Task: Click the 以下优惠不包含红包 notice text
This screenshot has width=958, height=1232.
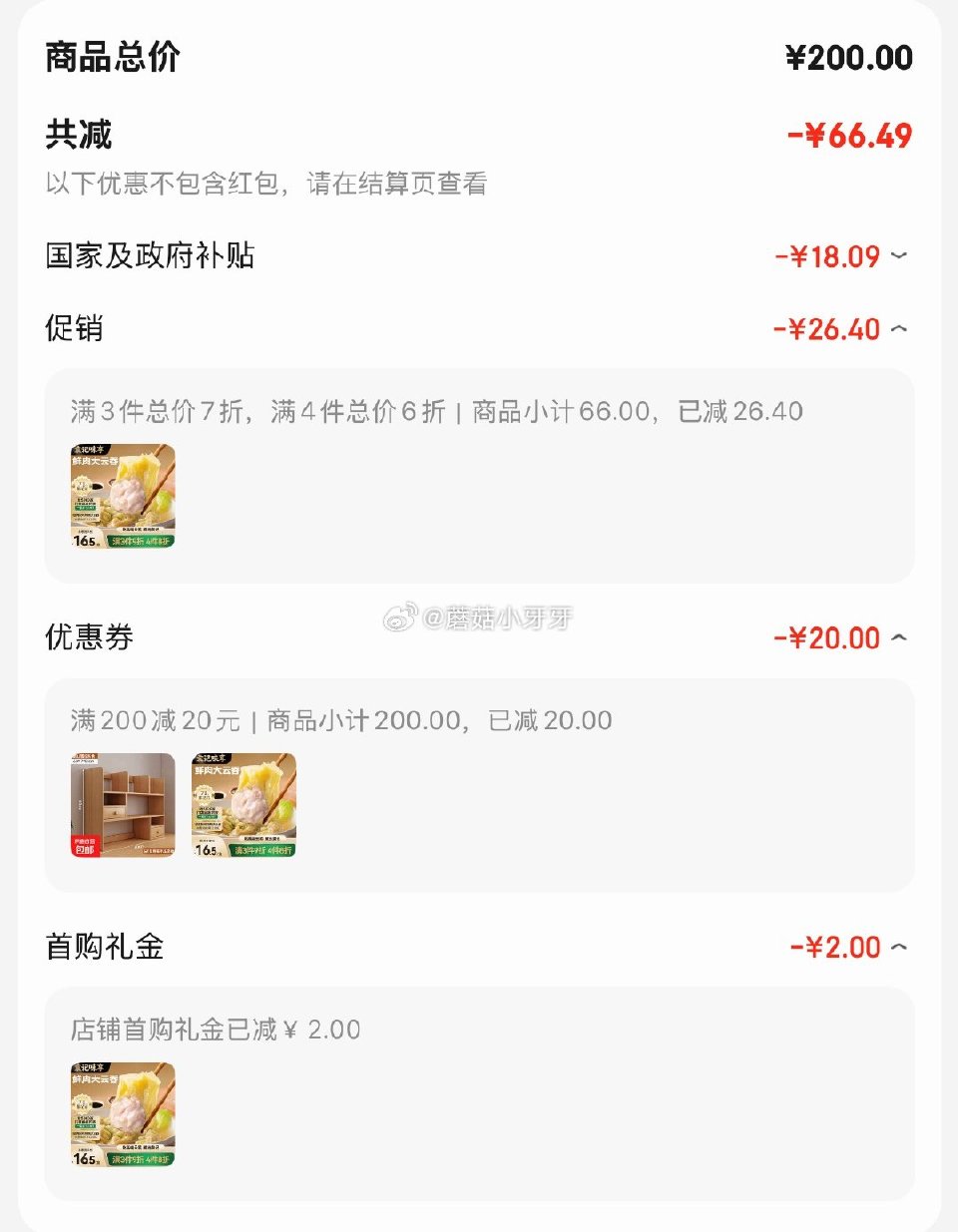Action: (x=265, y=185)
